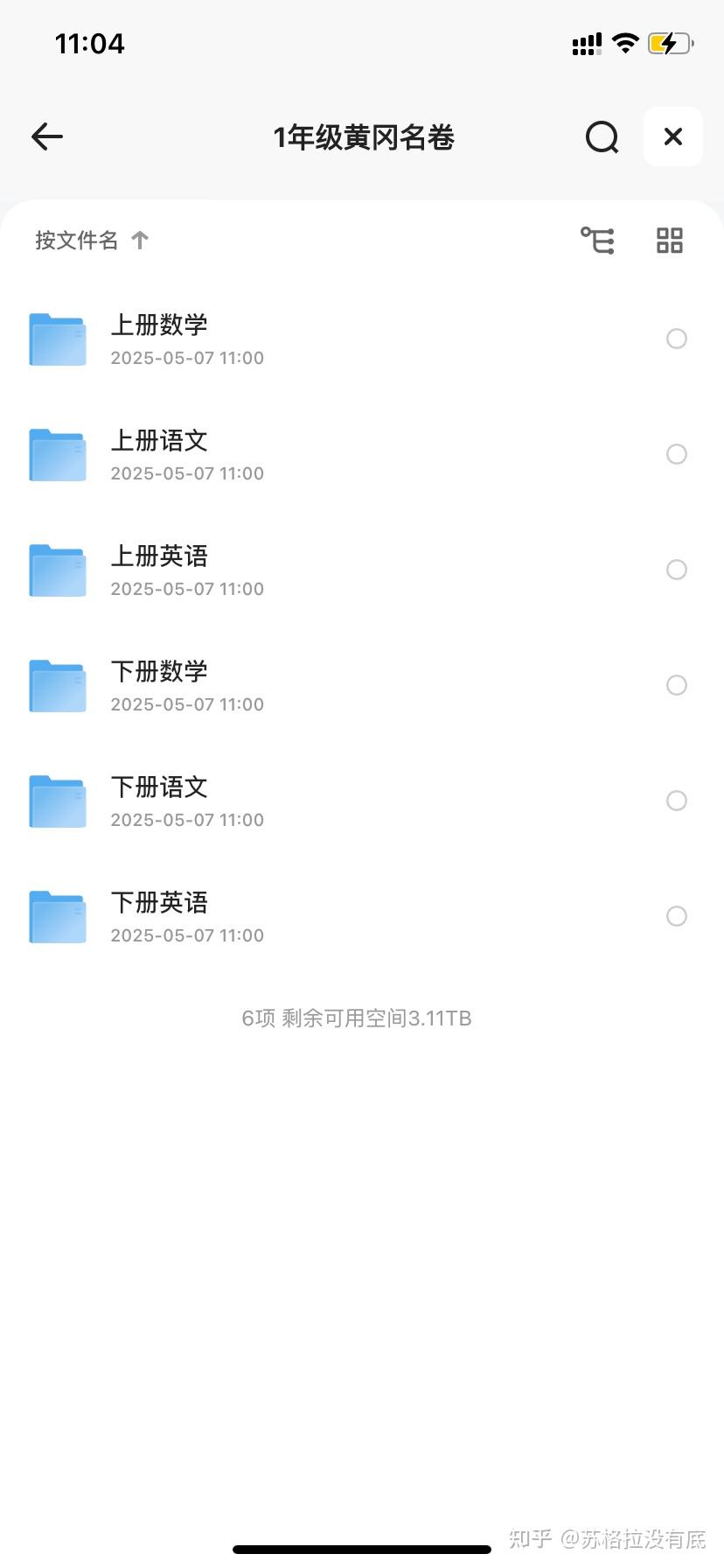Open the 上册英语 folder

(x=159, y=570)
